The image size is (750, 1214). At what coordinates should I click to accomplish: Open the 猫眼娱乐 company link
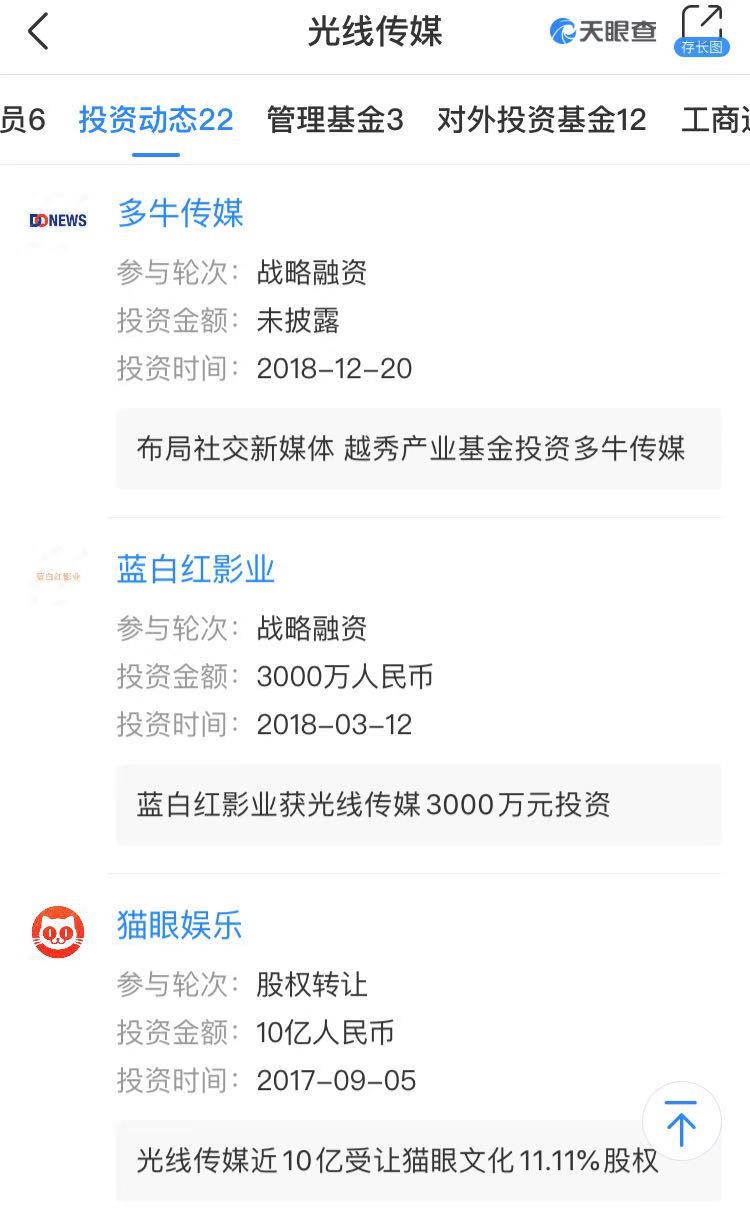[x=180, y=926]
